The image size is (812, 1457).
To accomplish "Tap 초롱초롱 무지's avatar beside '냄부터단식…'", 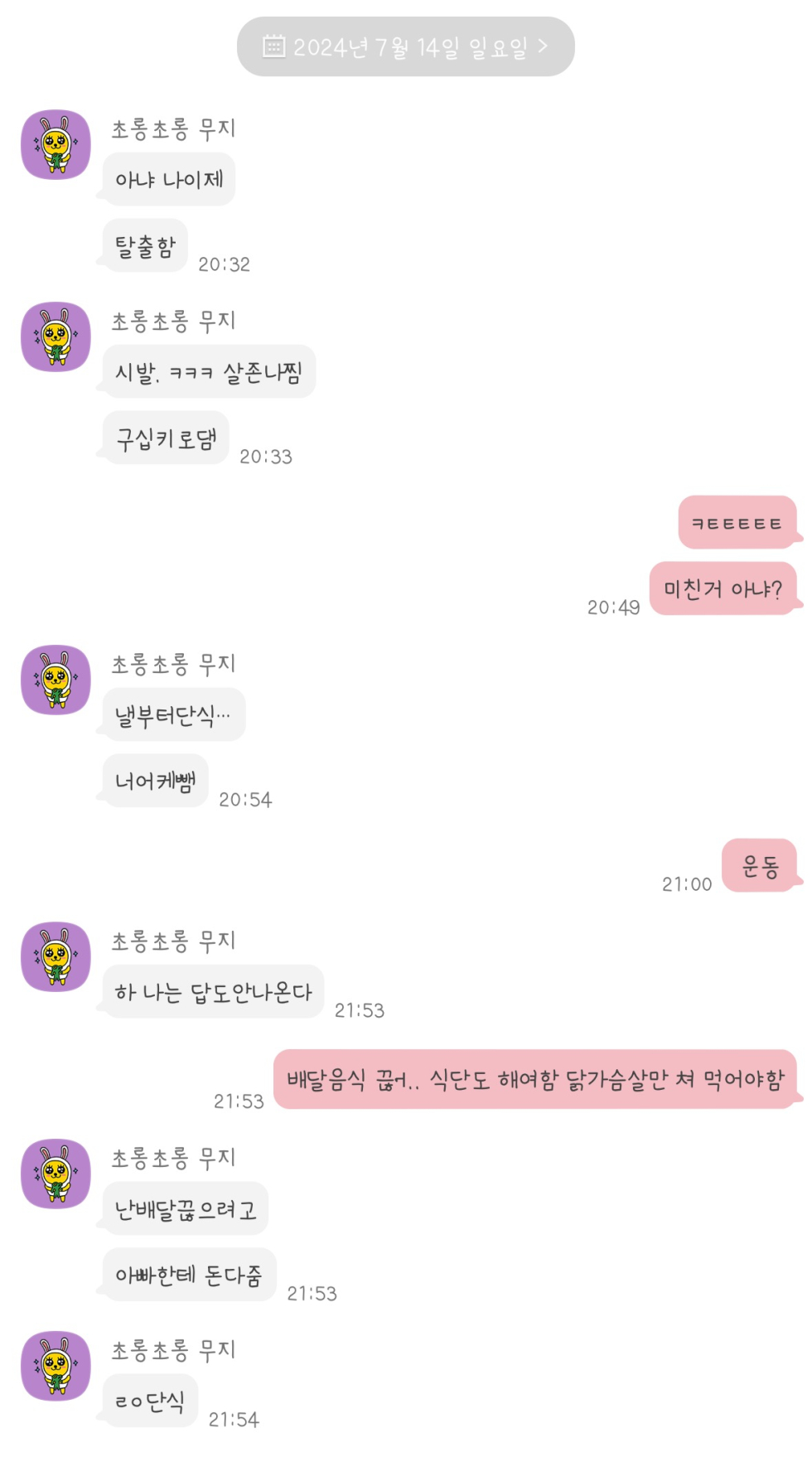I will [56, 680].
